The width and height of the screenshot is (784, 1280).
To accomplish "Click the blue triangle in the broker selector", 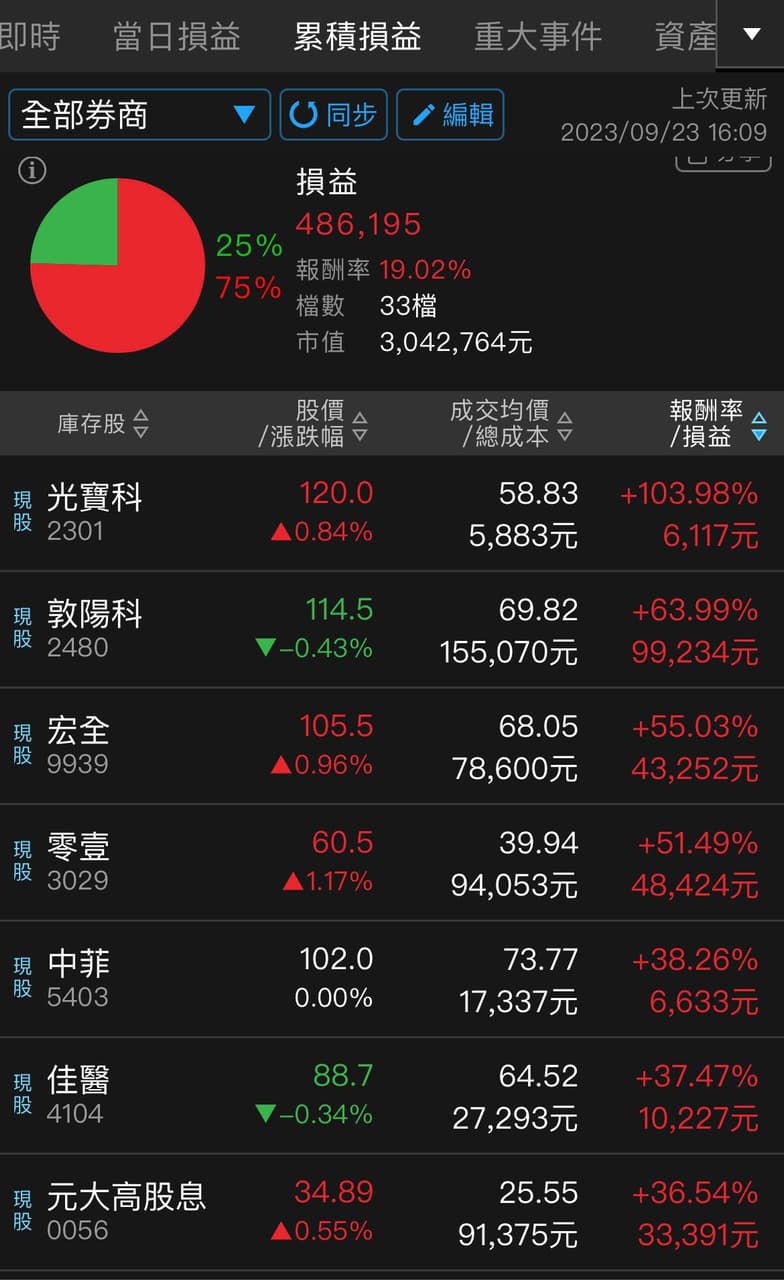I will click(245, 113).
